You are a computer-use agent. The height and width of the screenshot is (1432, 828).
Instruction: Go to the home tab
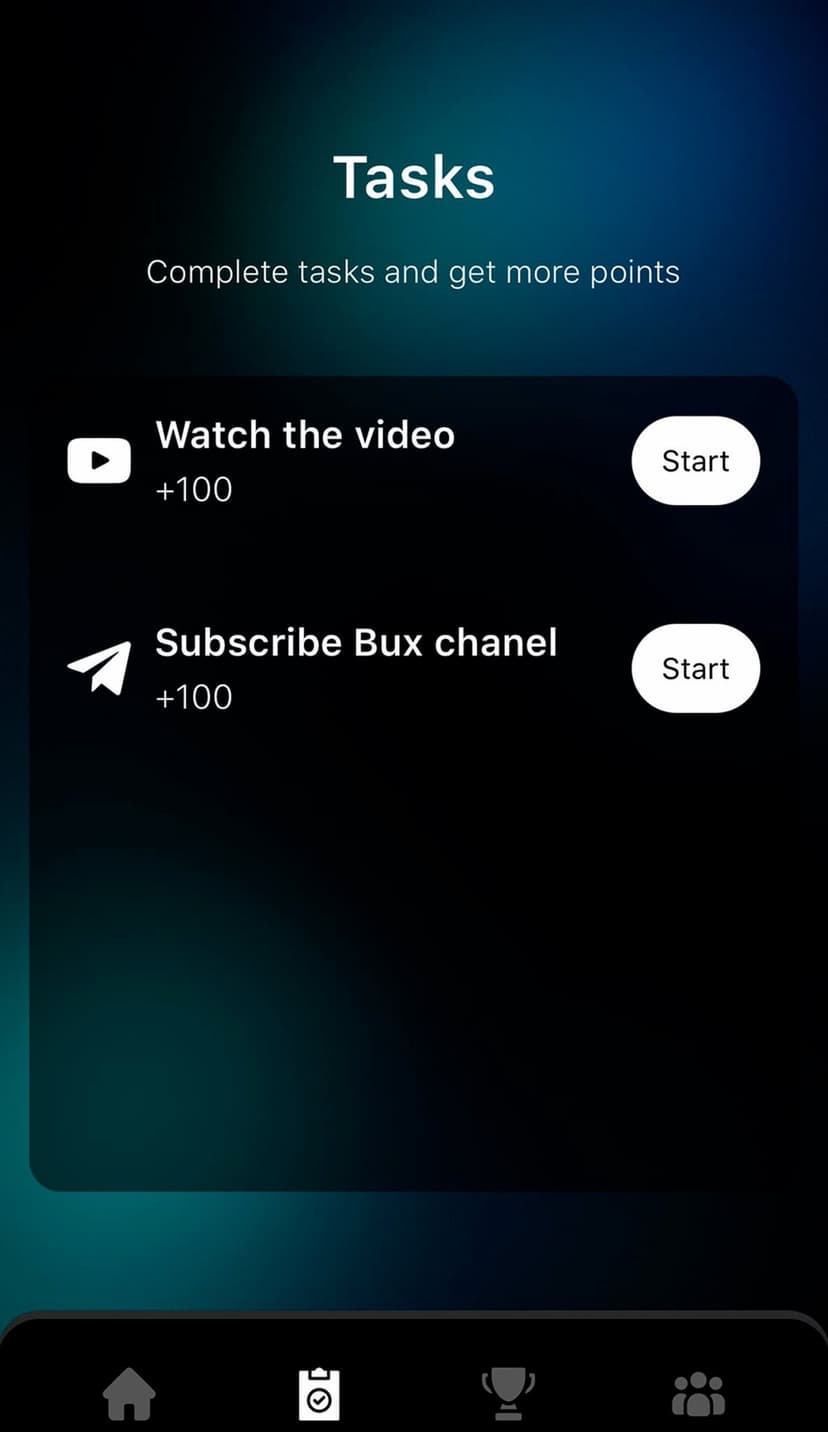click(x=130, y=1394)
